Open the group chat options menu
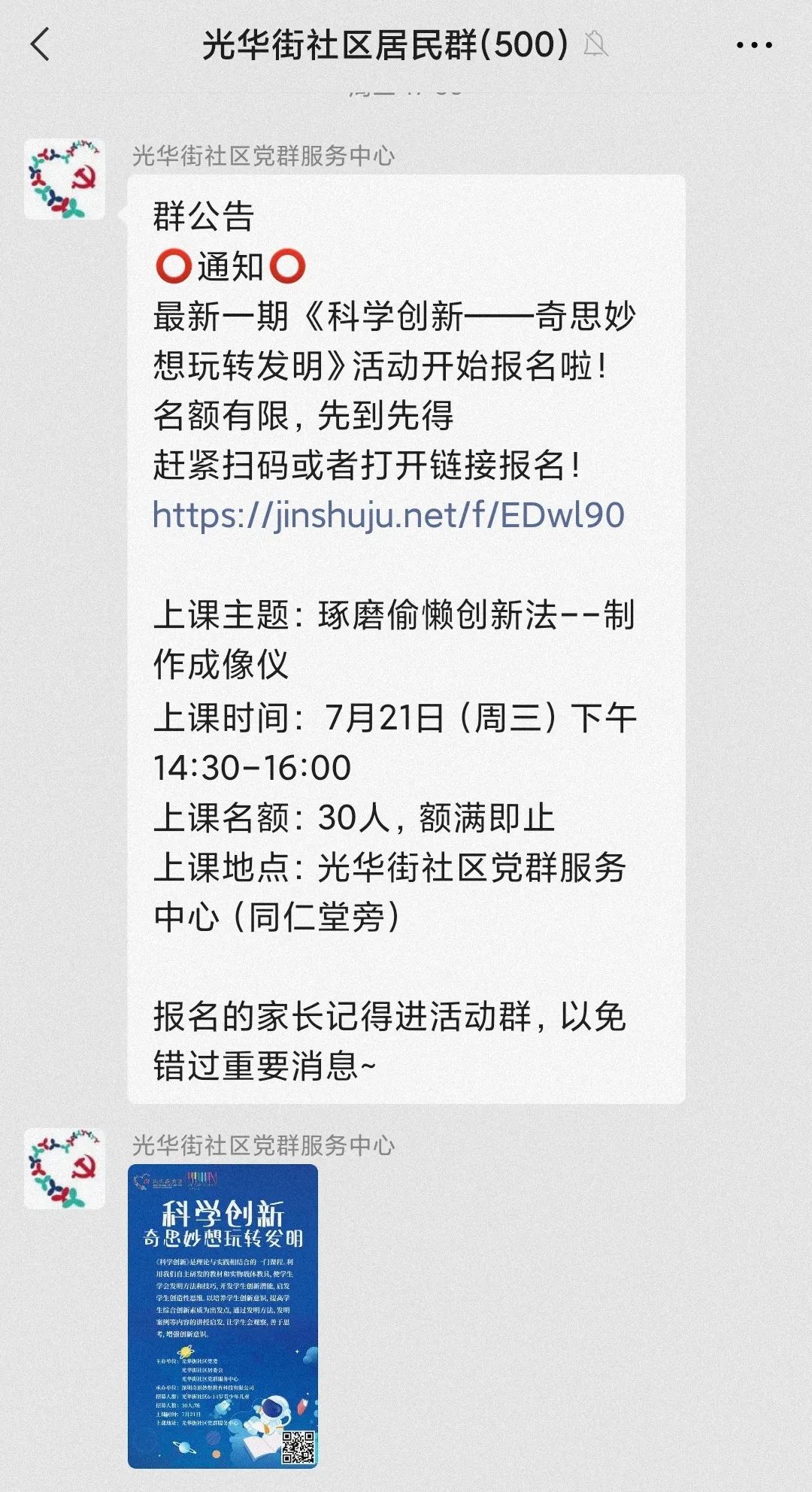Screen dimensions: 812x1492 753,45
